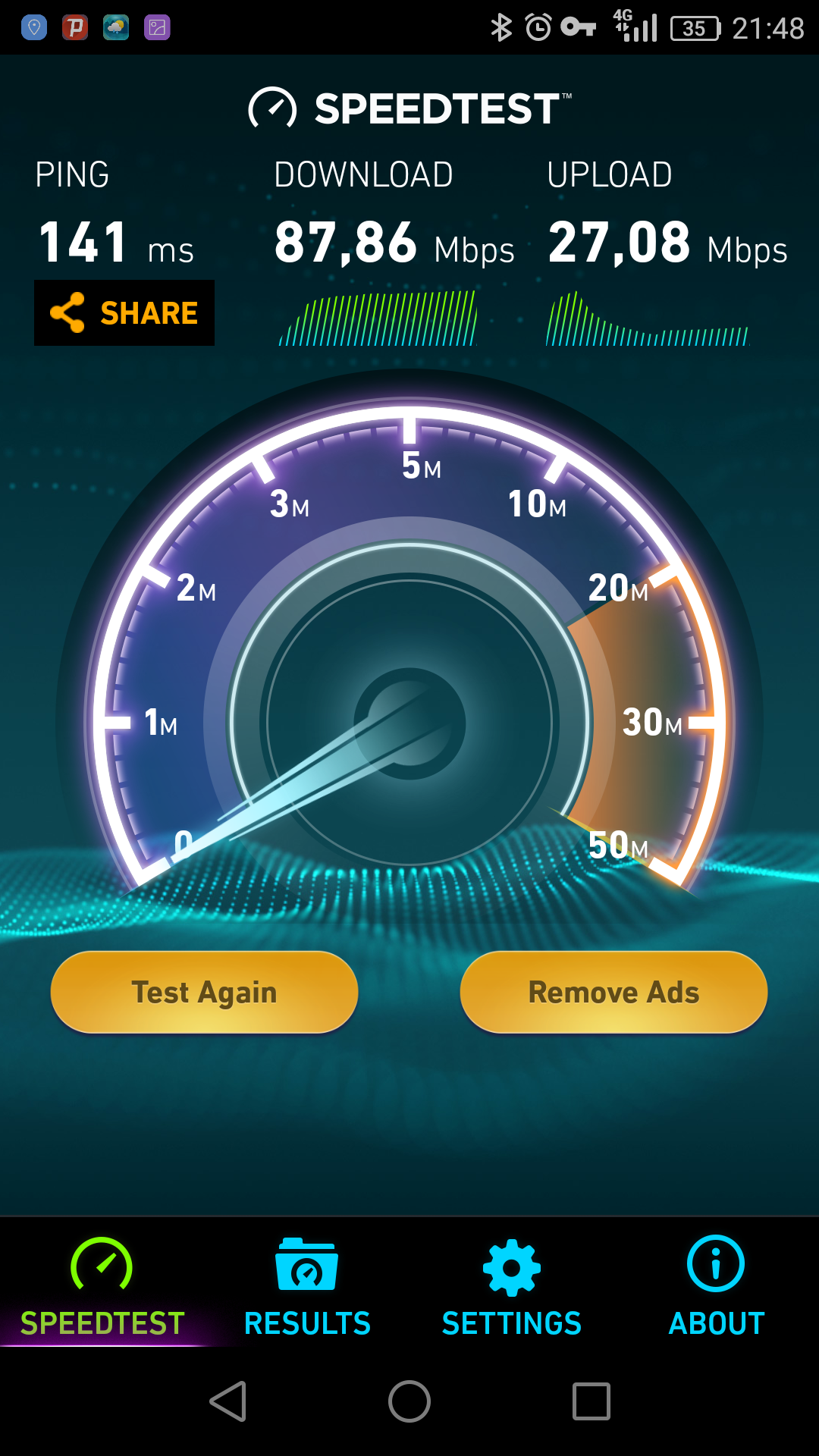
Task: Go to the About tab
Action: click(716, 1286)
